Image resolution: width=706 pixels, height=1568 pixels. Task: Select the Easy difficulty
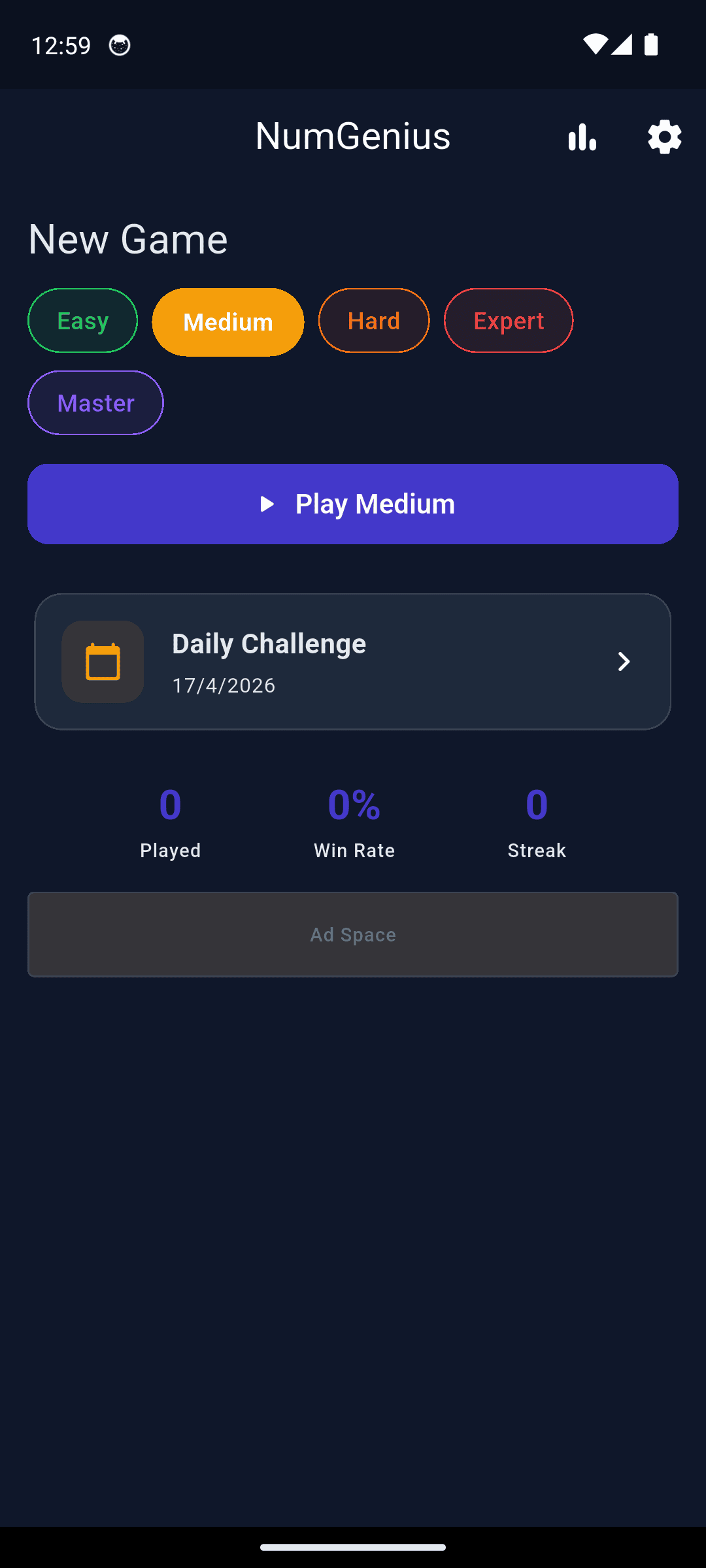pos(82,321)
